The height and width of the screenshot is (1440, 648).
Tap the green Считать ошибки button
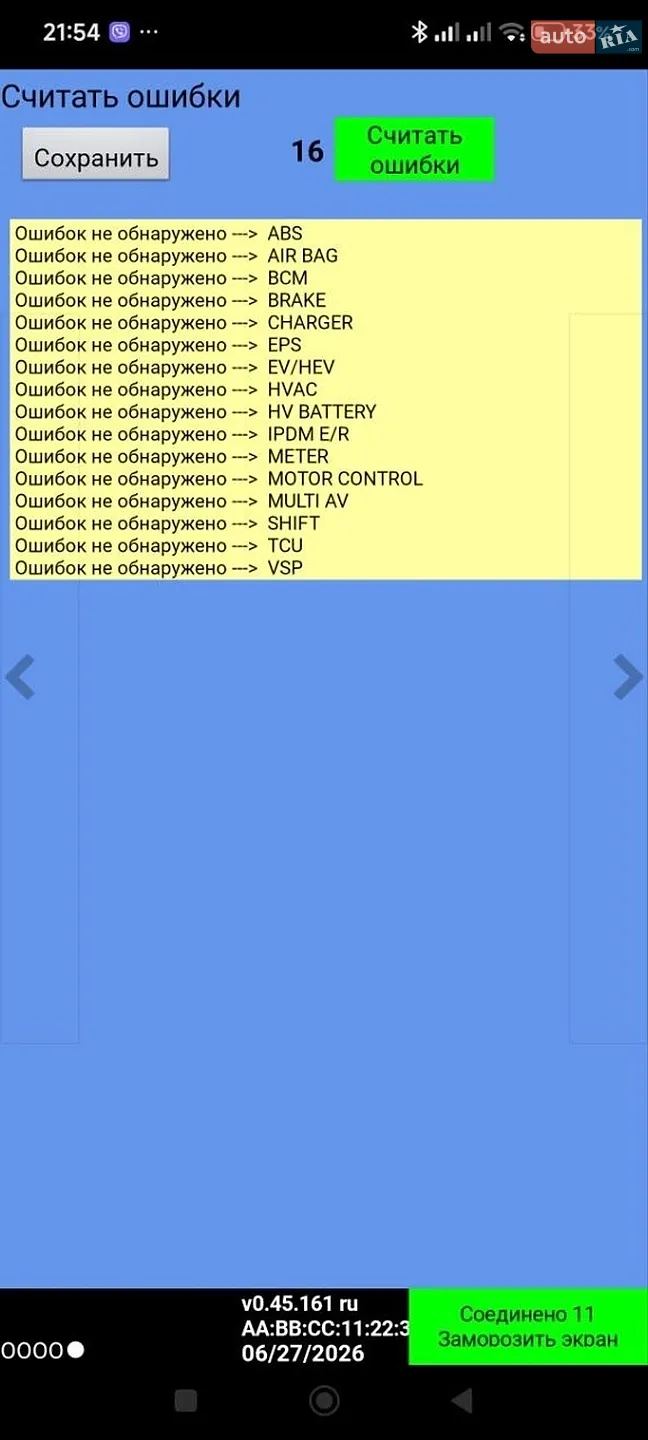414,150
